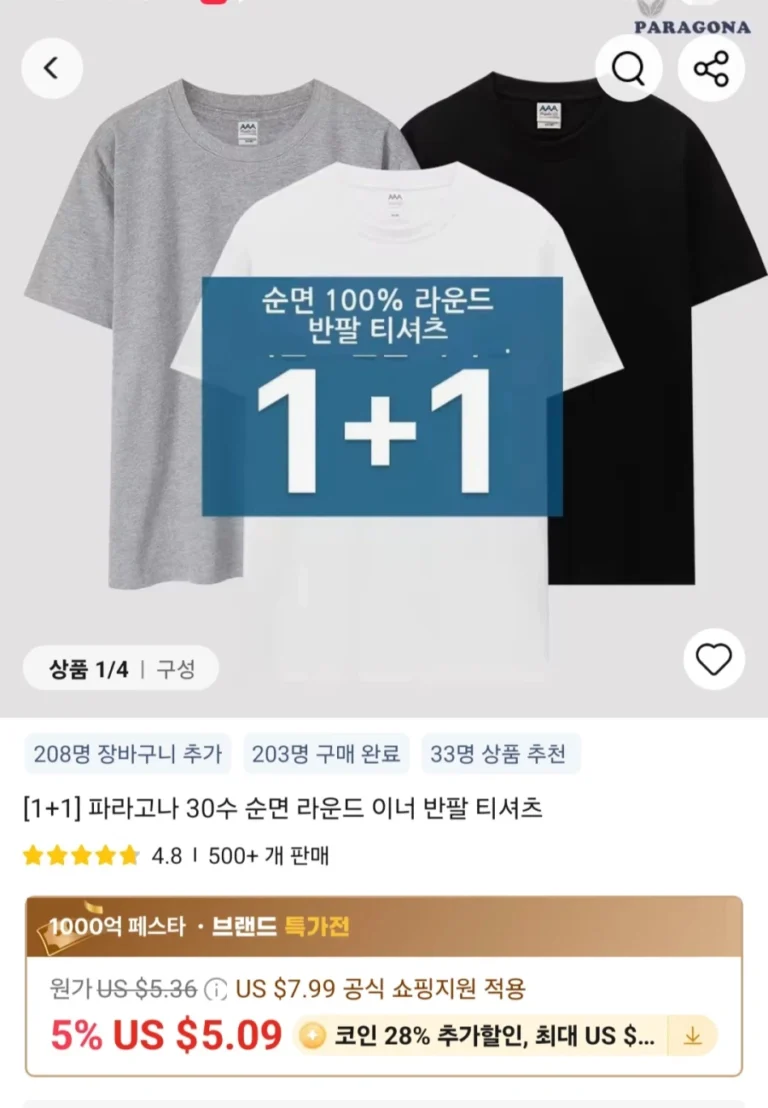Share this product
768x1108 pixels.
711,69
